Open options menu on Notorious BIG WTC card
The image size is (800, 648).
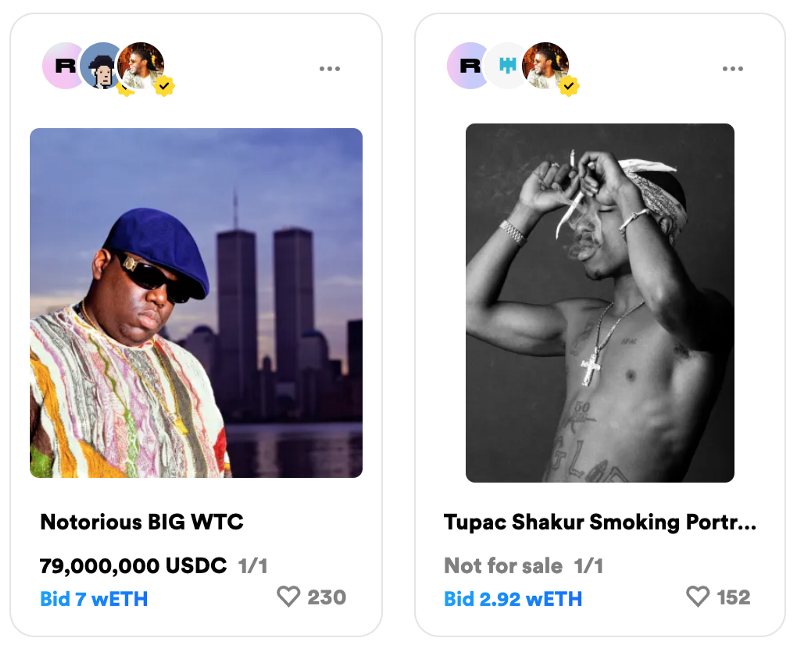[330, 69]
